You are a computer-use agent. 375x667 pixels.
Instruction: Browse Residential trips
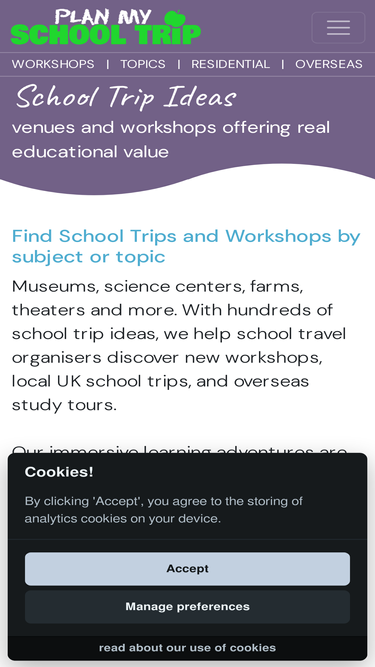[230, 64]
